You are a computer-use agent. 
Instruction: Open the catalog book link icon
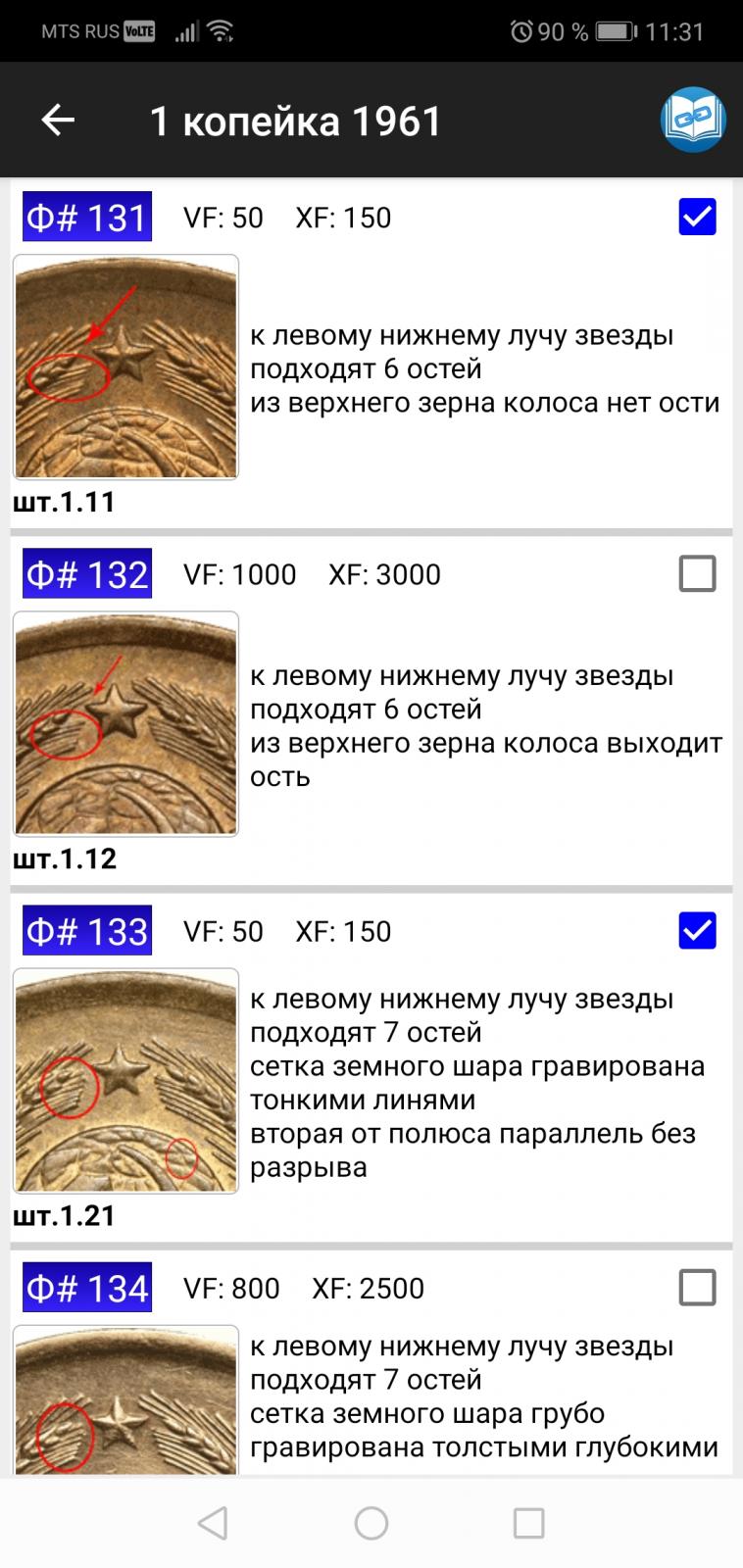693,120
